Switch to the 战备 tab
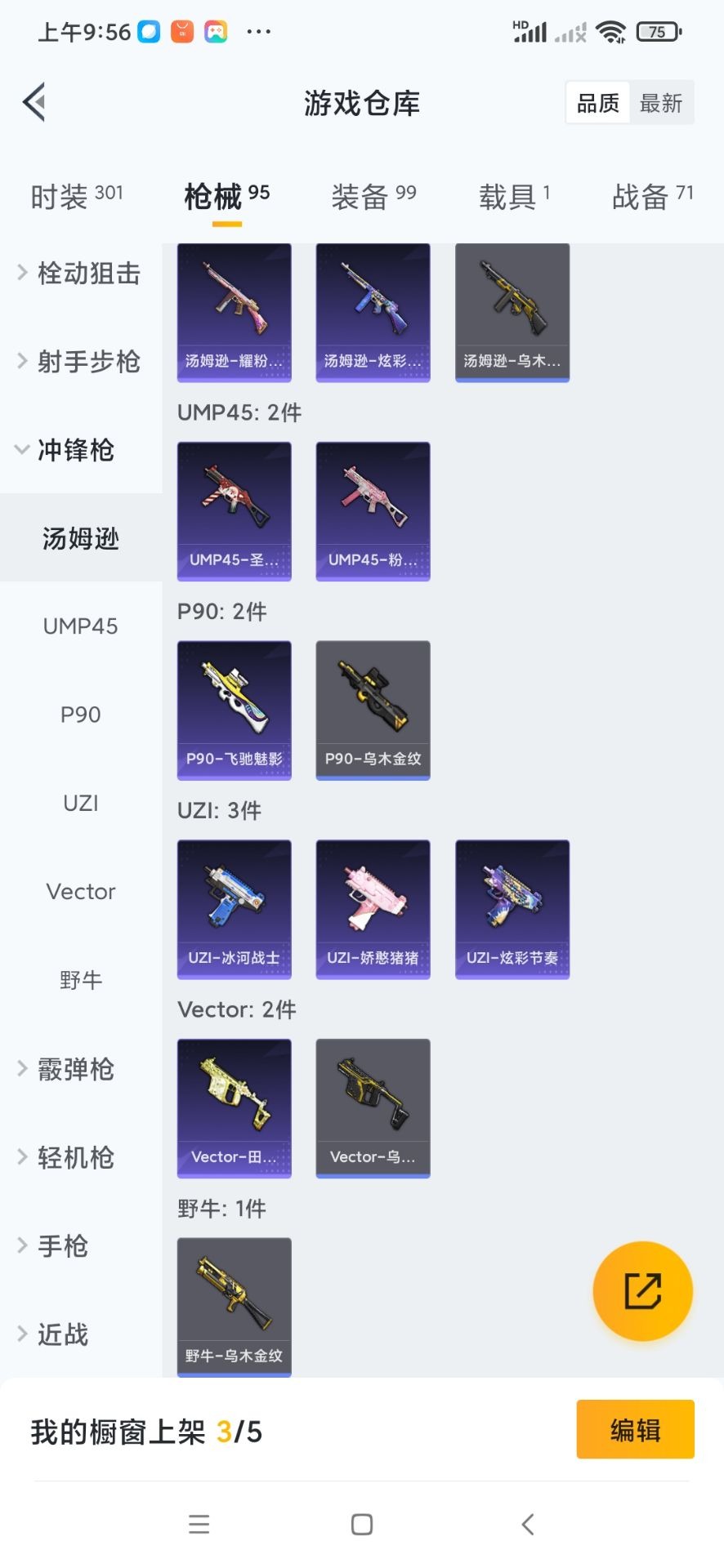 tap(652, 196)
